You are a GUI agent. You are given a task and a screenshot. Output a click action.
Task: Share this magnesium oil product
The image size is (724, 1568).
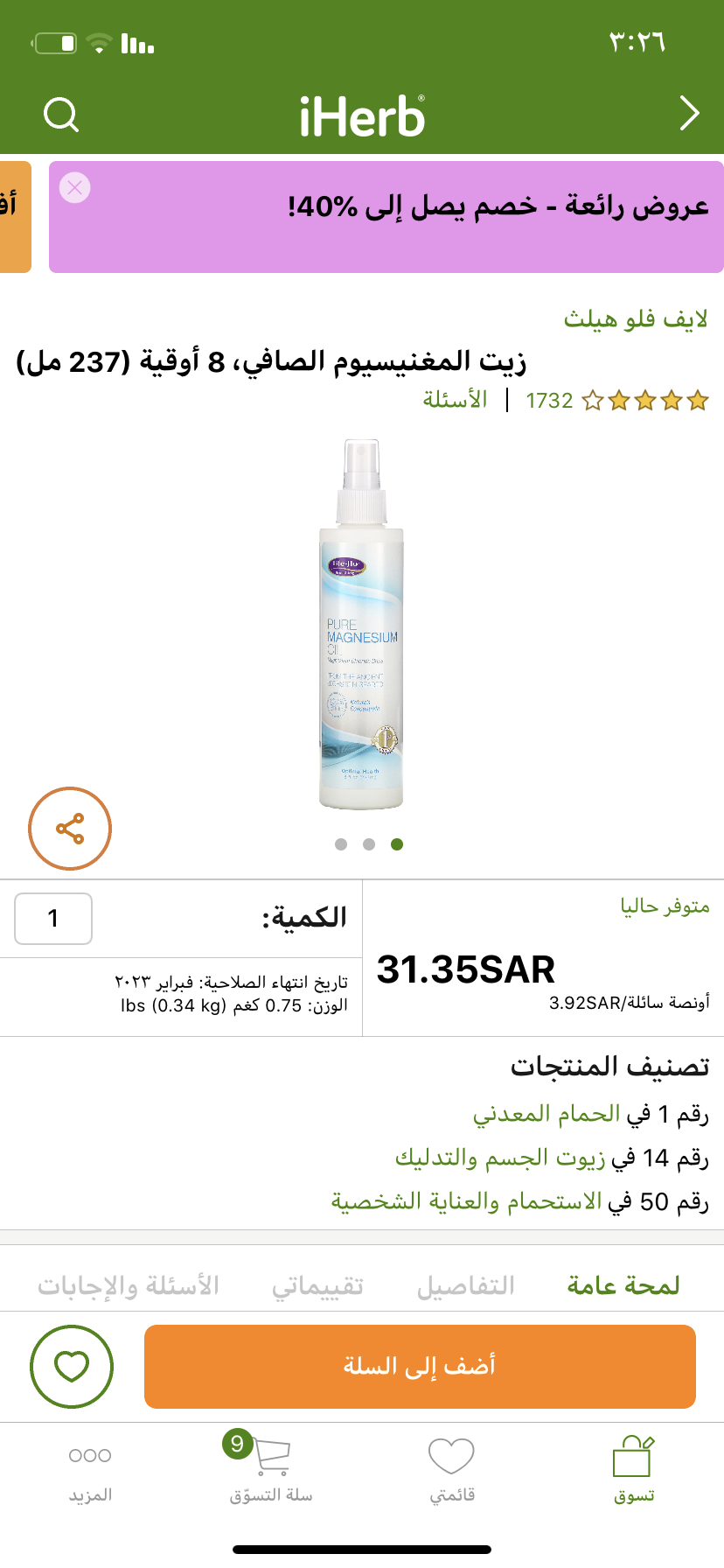pos(70,829)
